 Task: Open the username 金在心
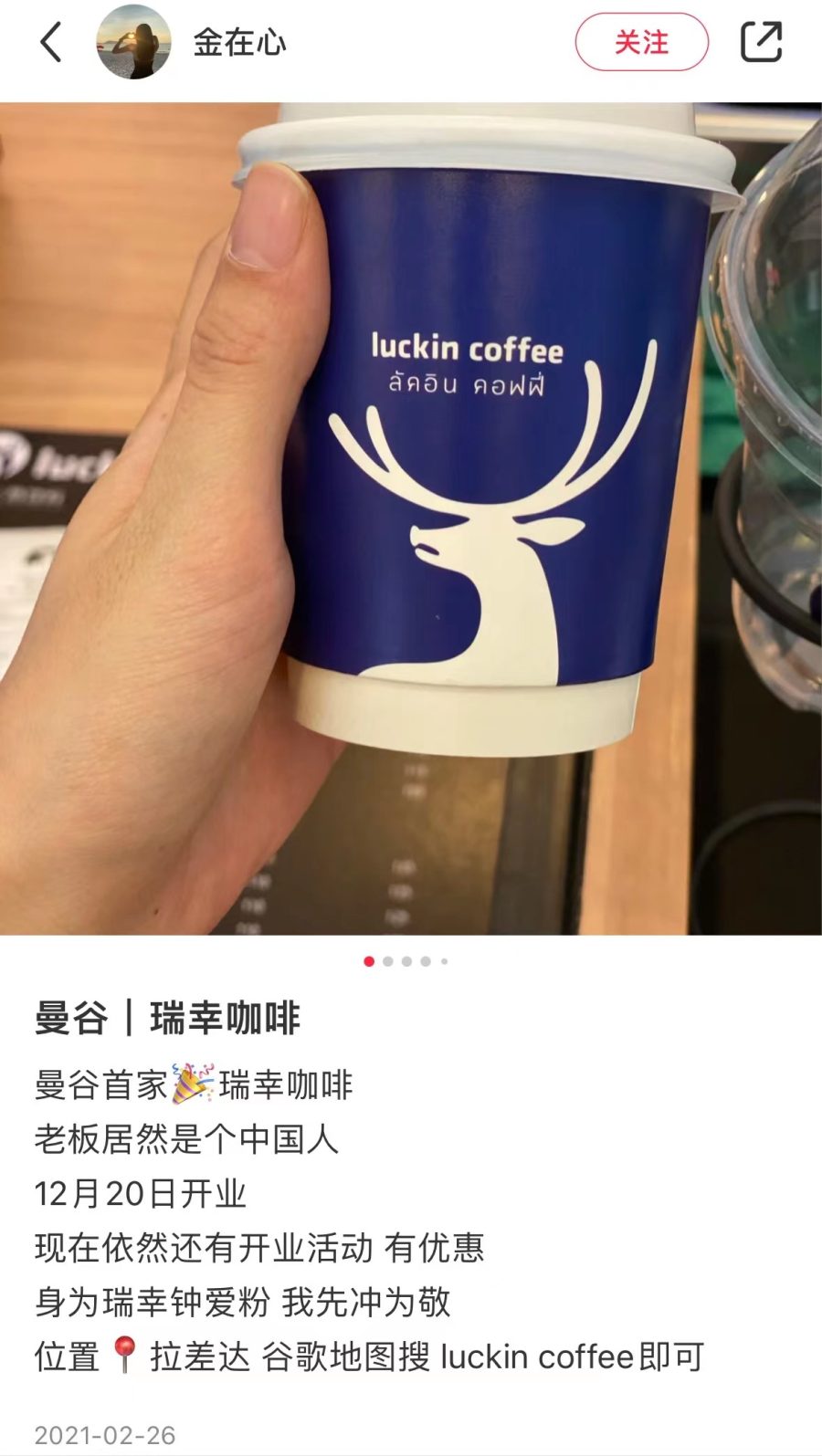pyautogui.click(x=239, y=42)
